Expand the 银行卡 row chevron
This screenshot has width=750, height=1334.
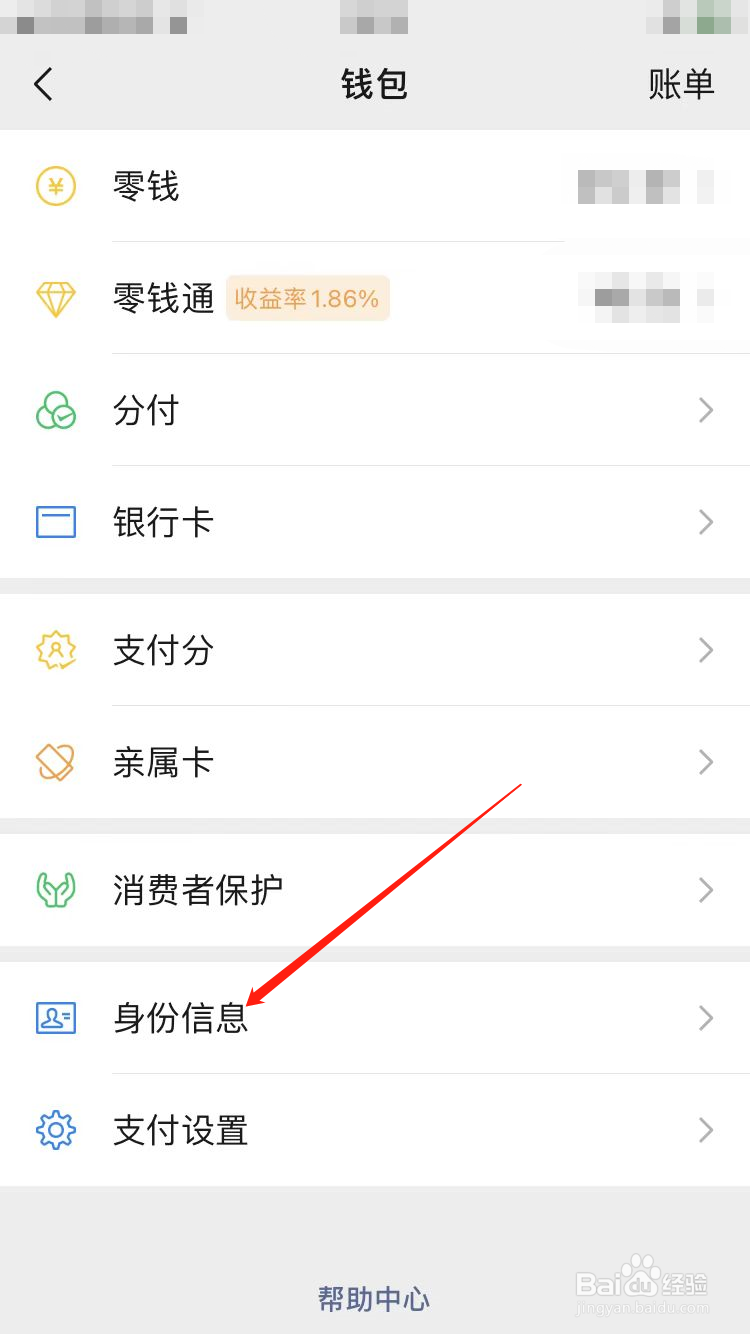pyautogui.click(x=706, y=522)
